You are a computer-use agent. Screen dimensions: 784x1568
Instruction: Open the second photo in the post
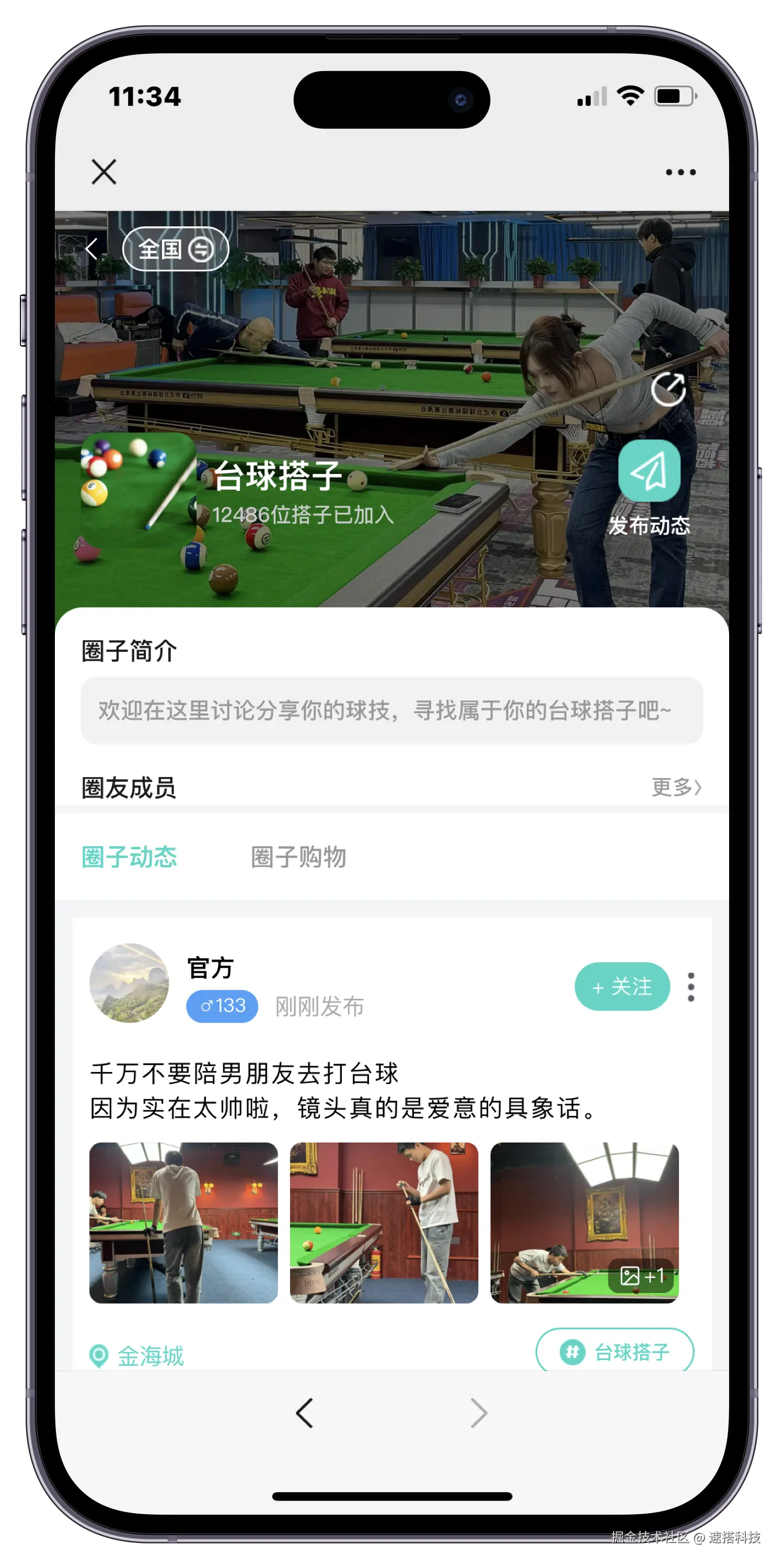pos(384,1223)
